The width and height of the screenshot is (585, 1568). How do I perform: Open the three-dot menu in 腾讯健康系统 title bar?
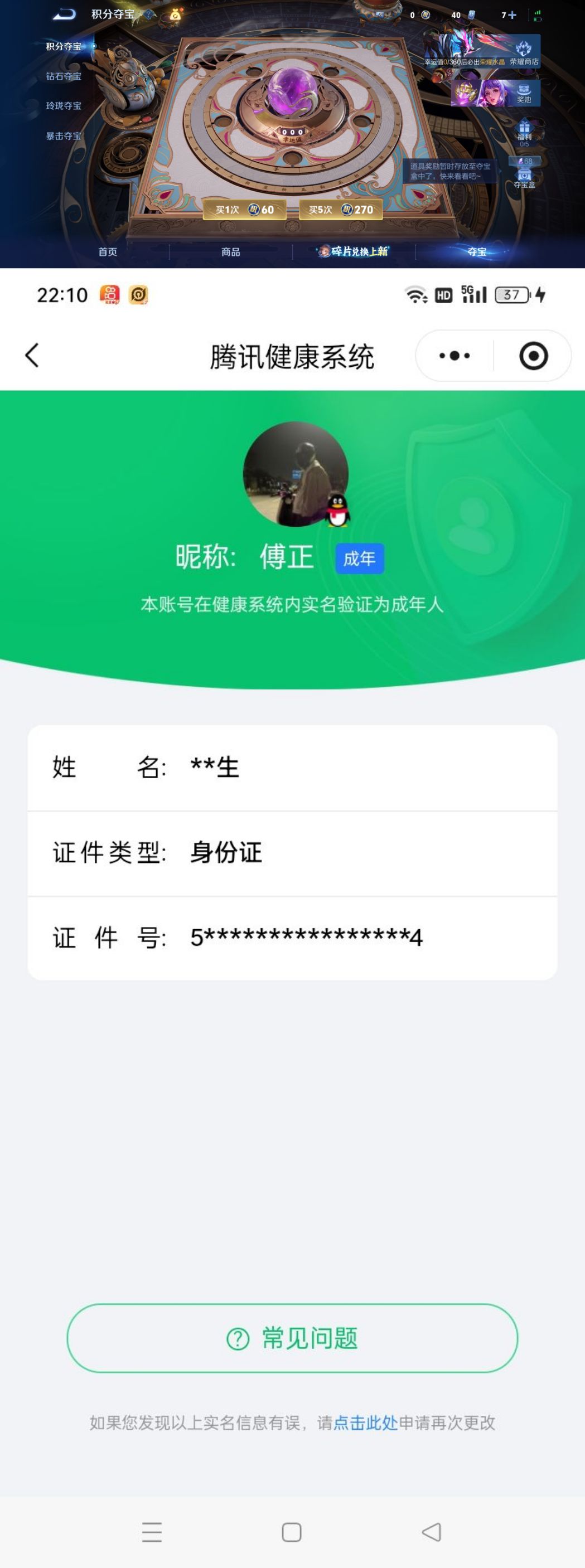point(454,356)
